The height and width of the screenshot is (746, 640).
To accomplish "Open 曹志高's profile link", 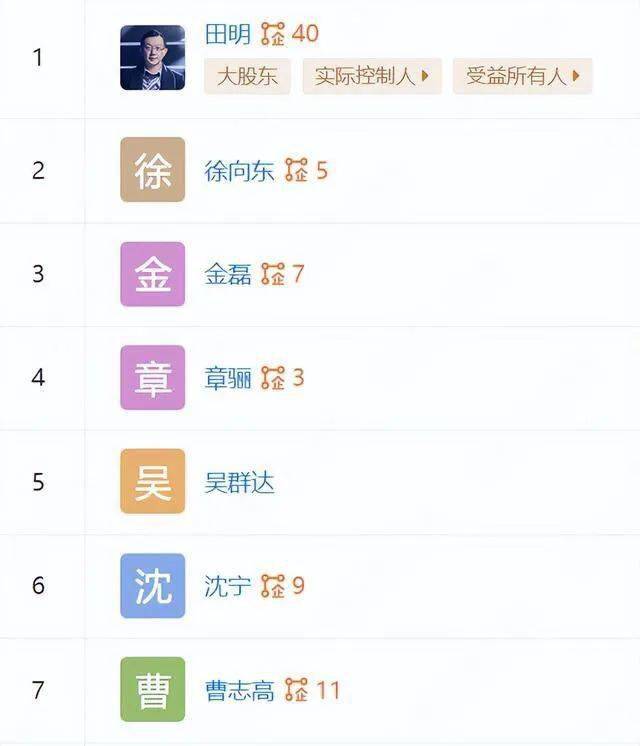I will click(x=239, y=691).
